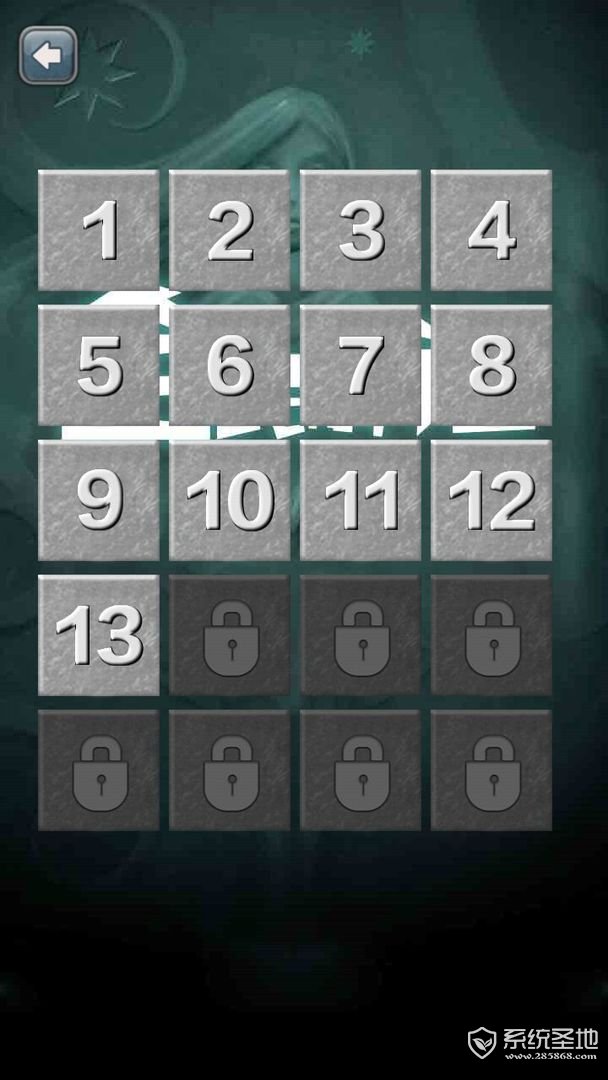Open level 9
This screenshot has height=1080, width=608.
(98, 500)
